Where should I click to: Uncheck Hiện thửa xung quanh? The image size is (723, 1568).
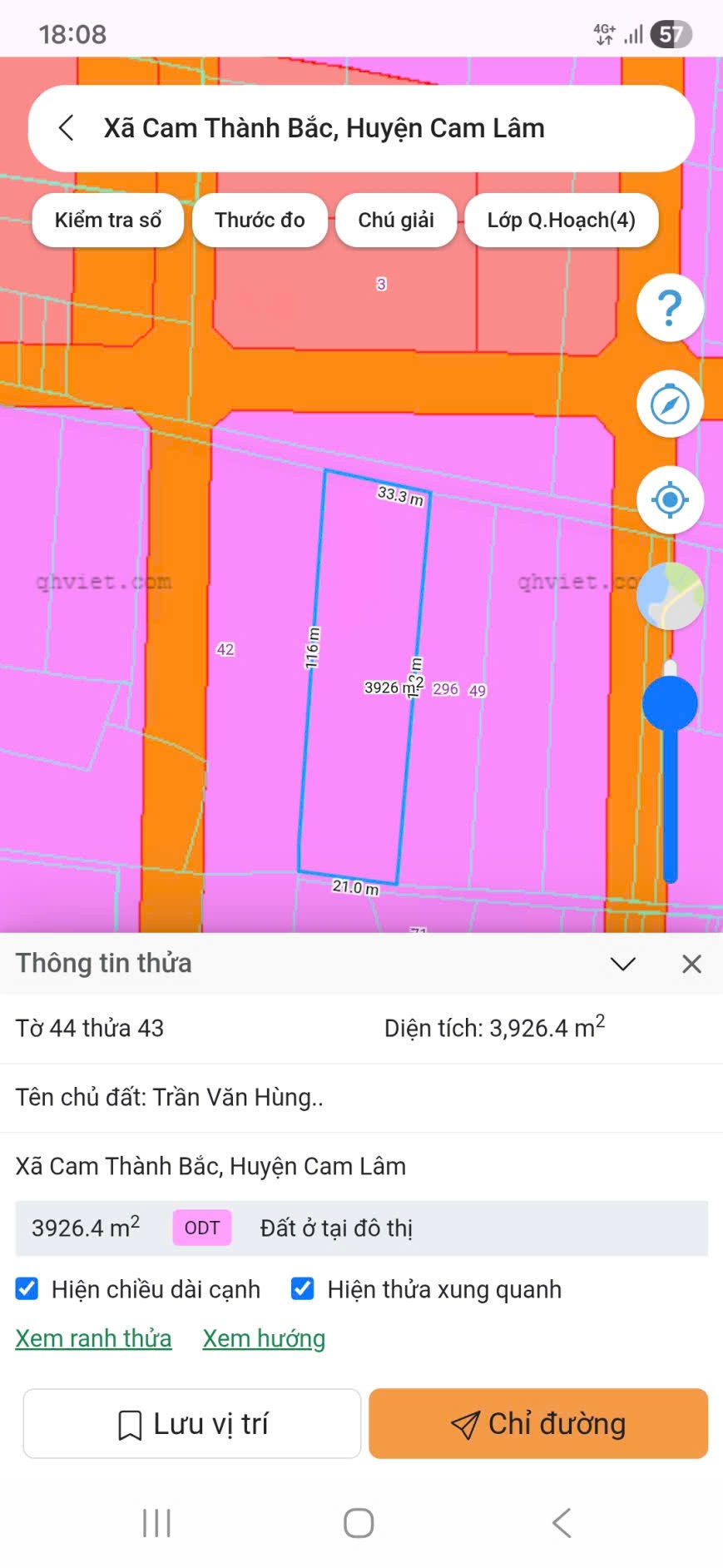point(303,1289)
